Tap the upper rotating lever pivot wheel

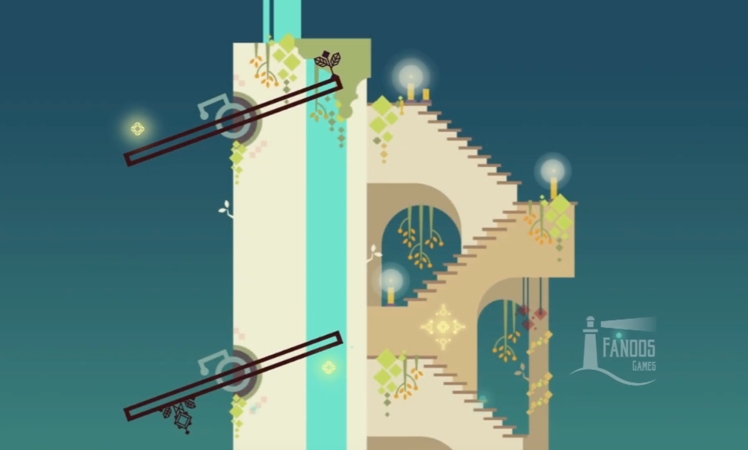click(236, 121)
